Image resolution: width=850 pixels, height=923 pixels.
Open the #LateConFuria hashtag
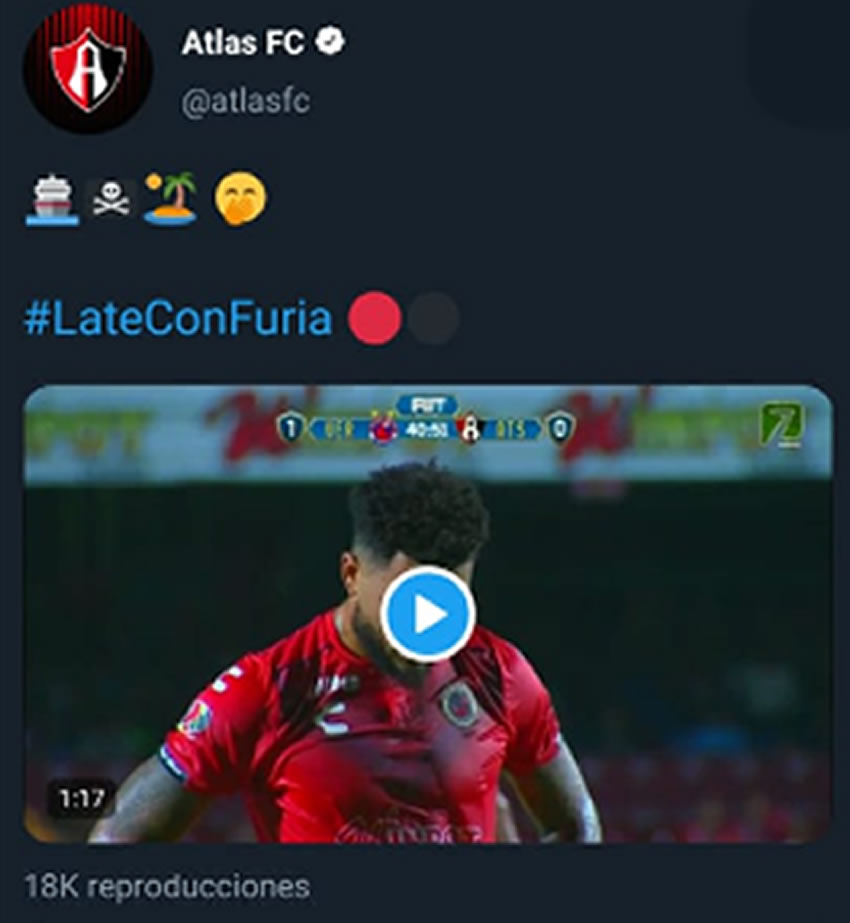coord(177,319)
